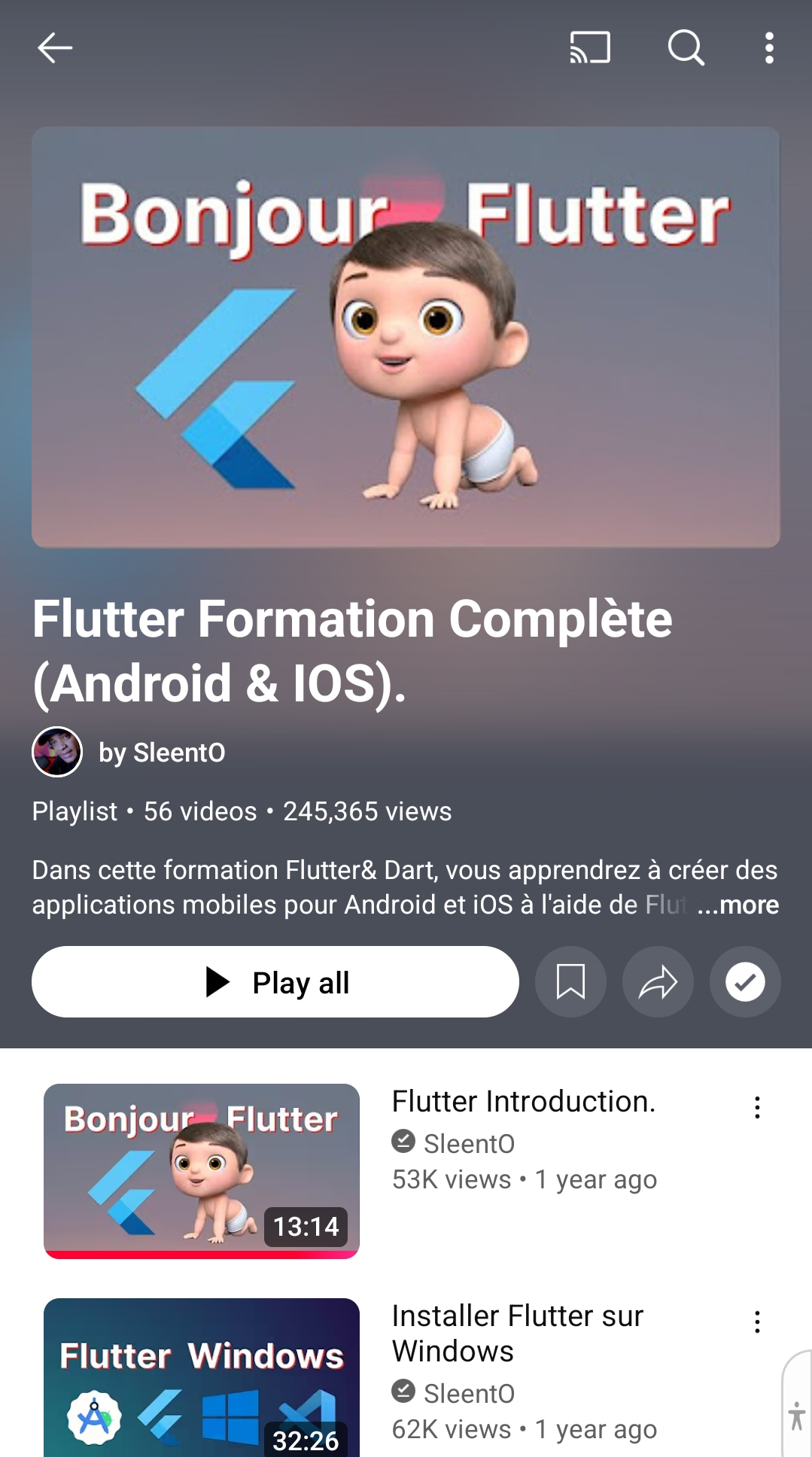Viewport: 812px width, 1457px height.
Task: Share this playlist
Action: pyautogui.click(x=658, y=982)
